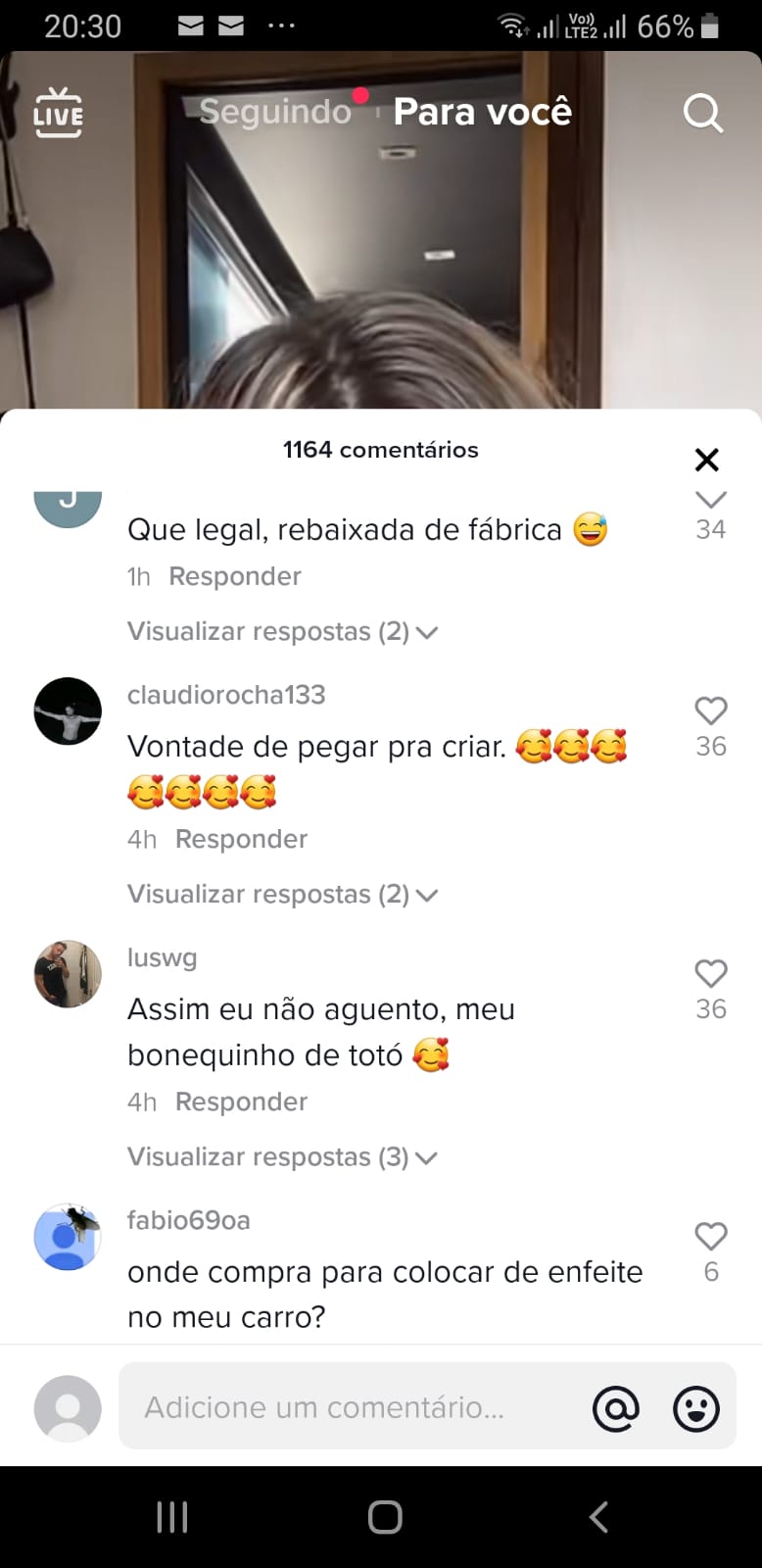Screen dimensions: 762x1568
Task: Like fabio69oa's comment heart icon
Action: click(x=711, y=1236)
